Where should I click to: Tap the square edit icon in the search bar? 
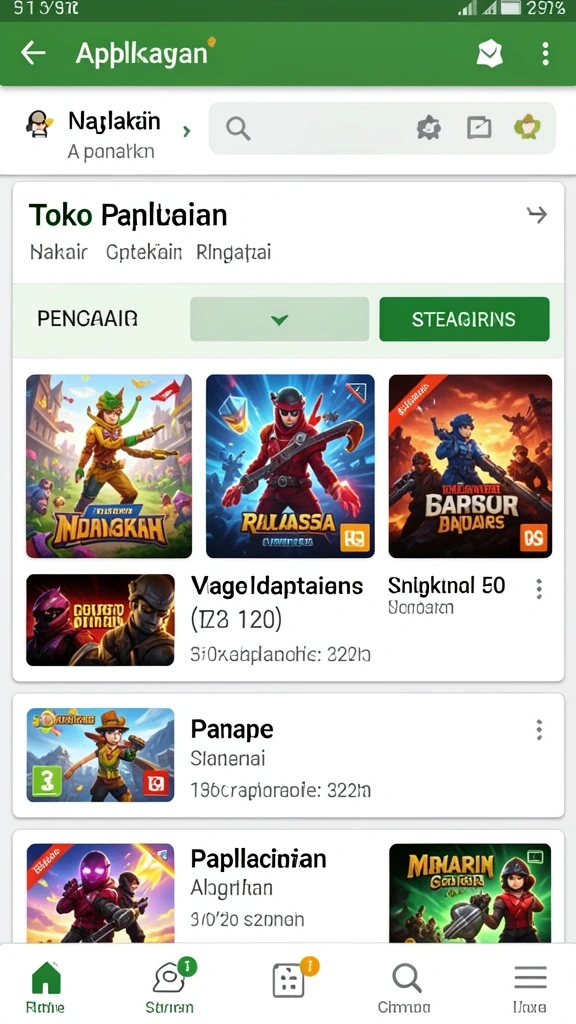(479, 128)
